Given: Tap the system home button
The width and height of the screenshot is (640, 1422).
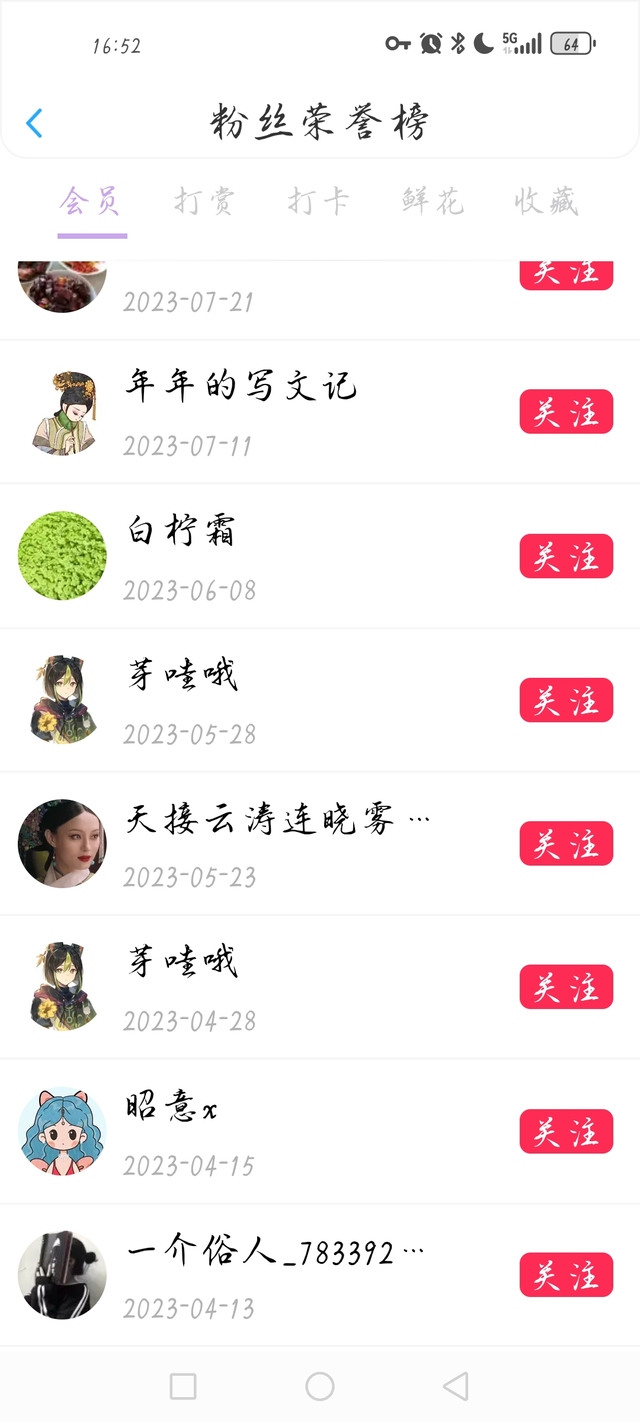Looking at the screenshot, I should [x=320, y=1386].
